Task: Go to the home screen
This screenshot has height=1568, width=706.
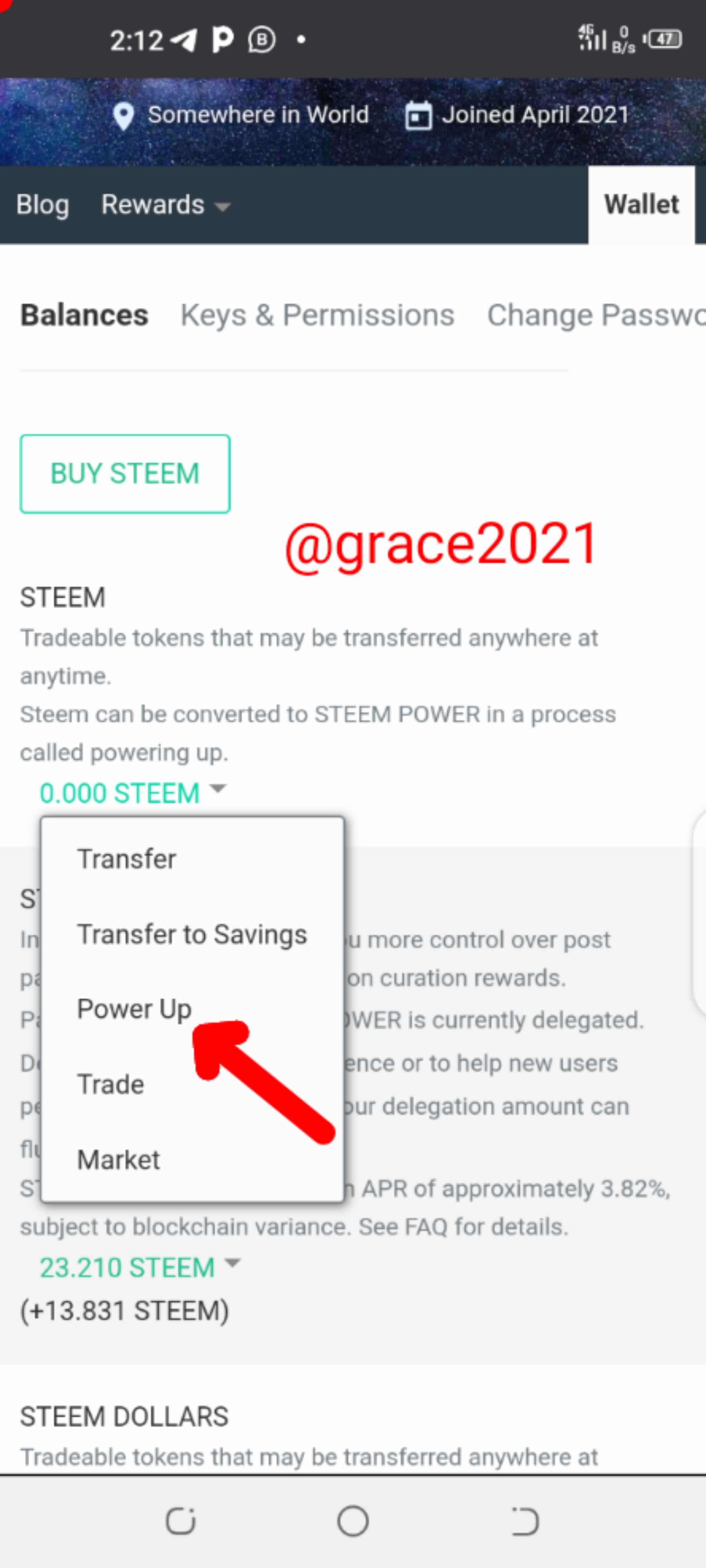Action: click(x=353, y=1521)
